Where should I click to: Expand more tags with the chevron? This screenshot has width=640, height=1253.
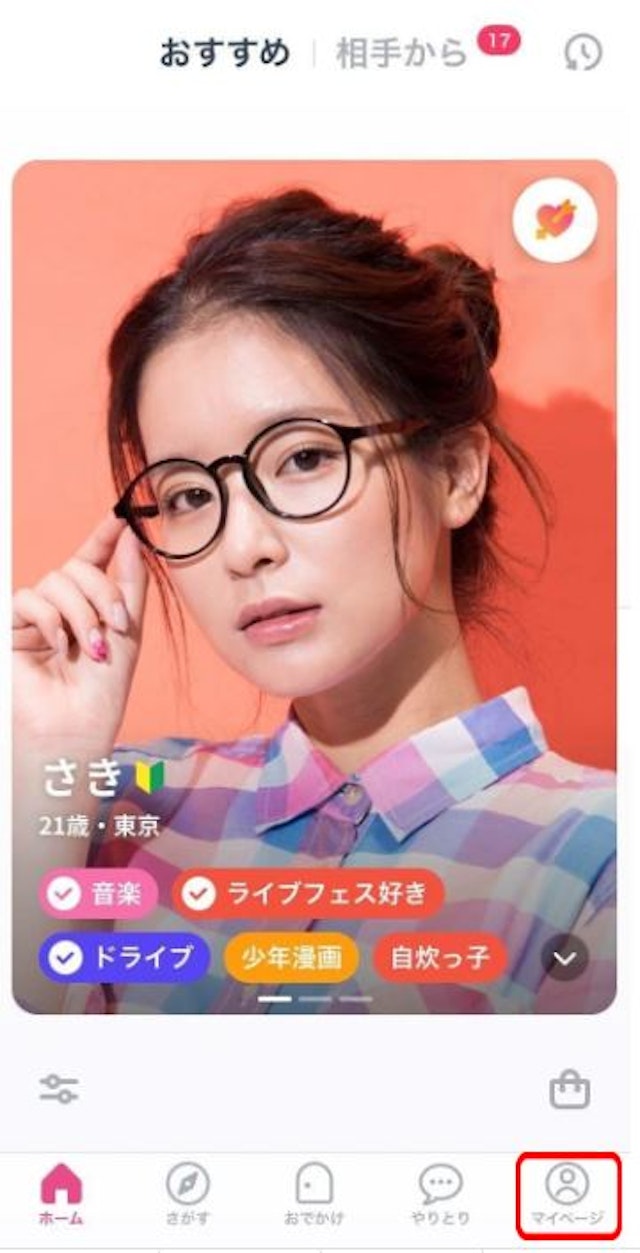coord(565,958)
